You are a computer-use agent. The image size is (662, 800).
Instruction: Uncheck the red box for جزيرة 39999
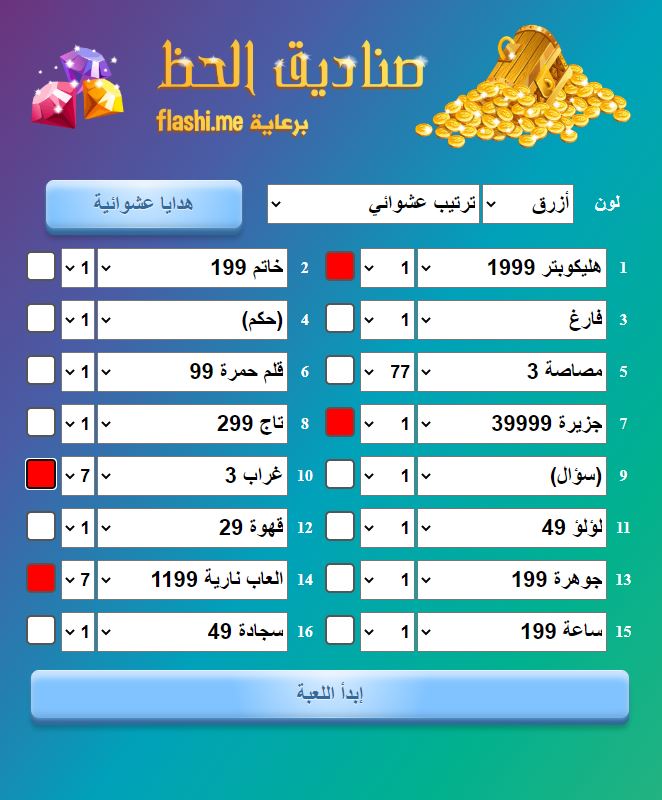click(340, 423)
